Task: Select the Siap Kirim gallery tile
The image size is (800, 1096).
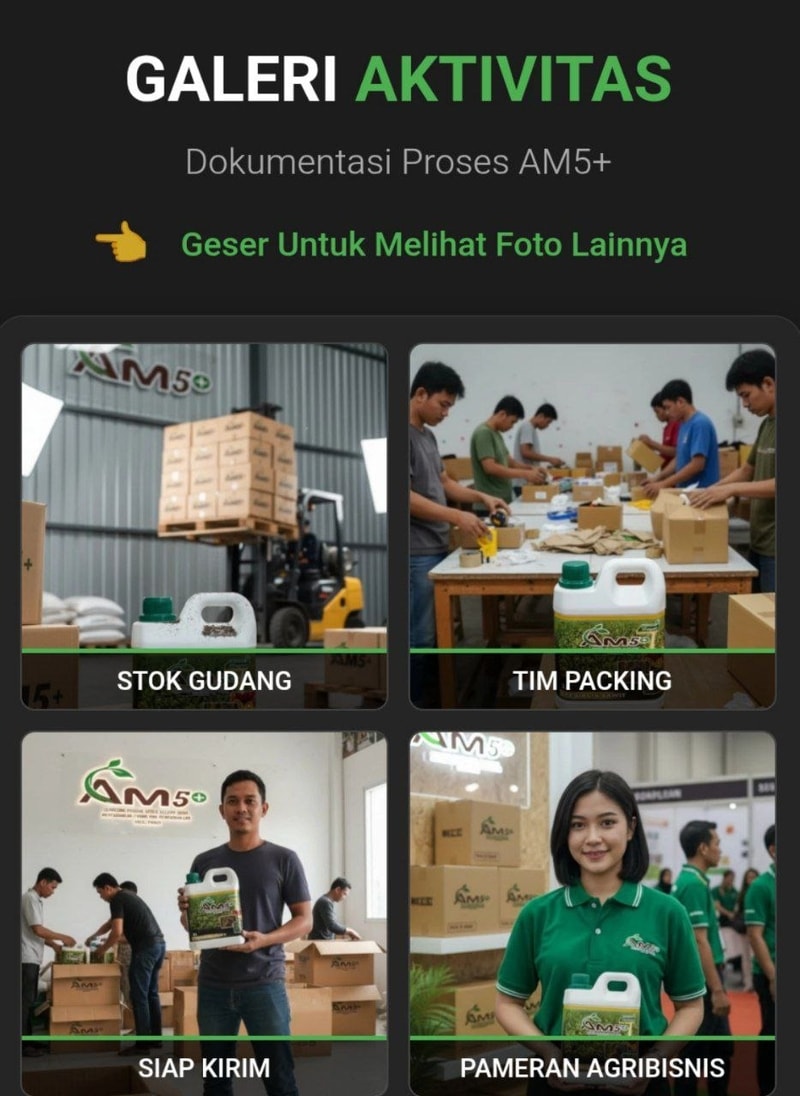Action: (x=204, y=912)
